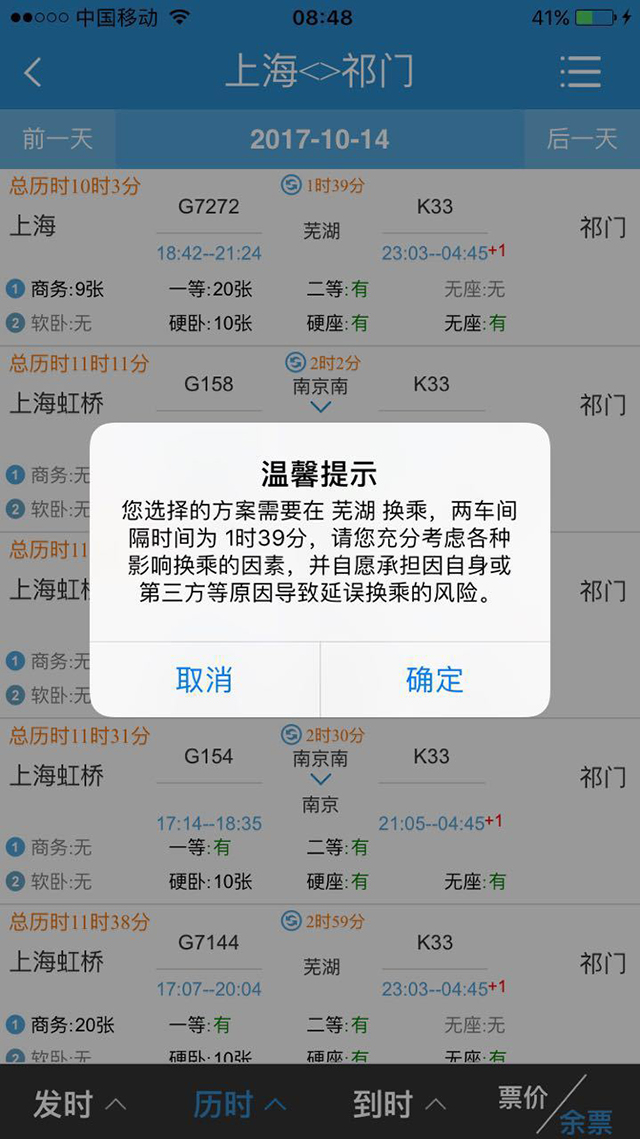Open the date picker 2017-10-14
This screenshot has width=640, height=1139.
coord(320,139)
